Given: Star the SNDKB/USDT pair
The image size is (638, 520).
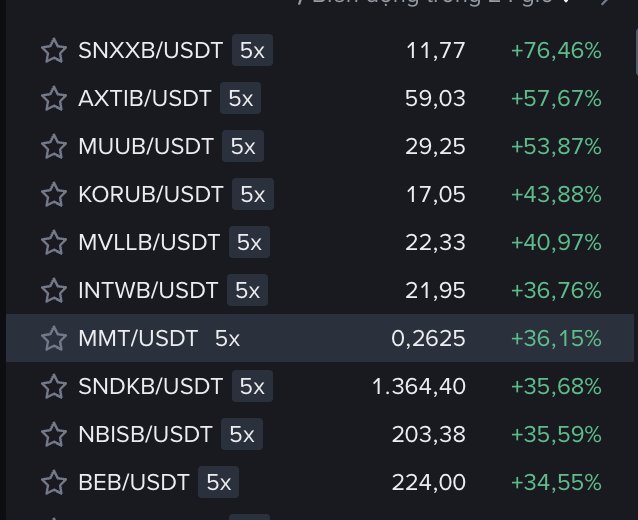Looking at the screenshot, I should point(54,386).
